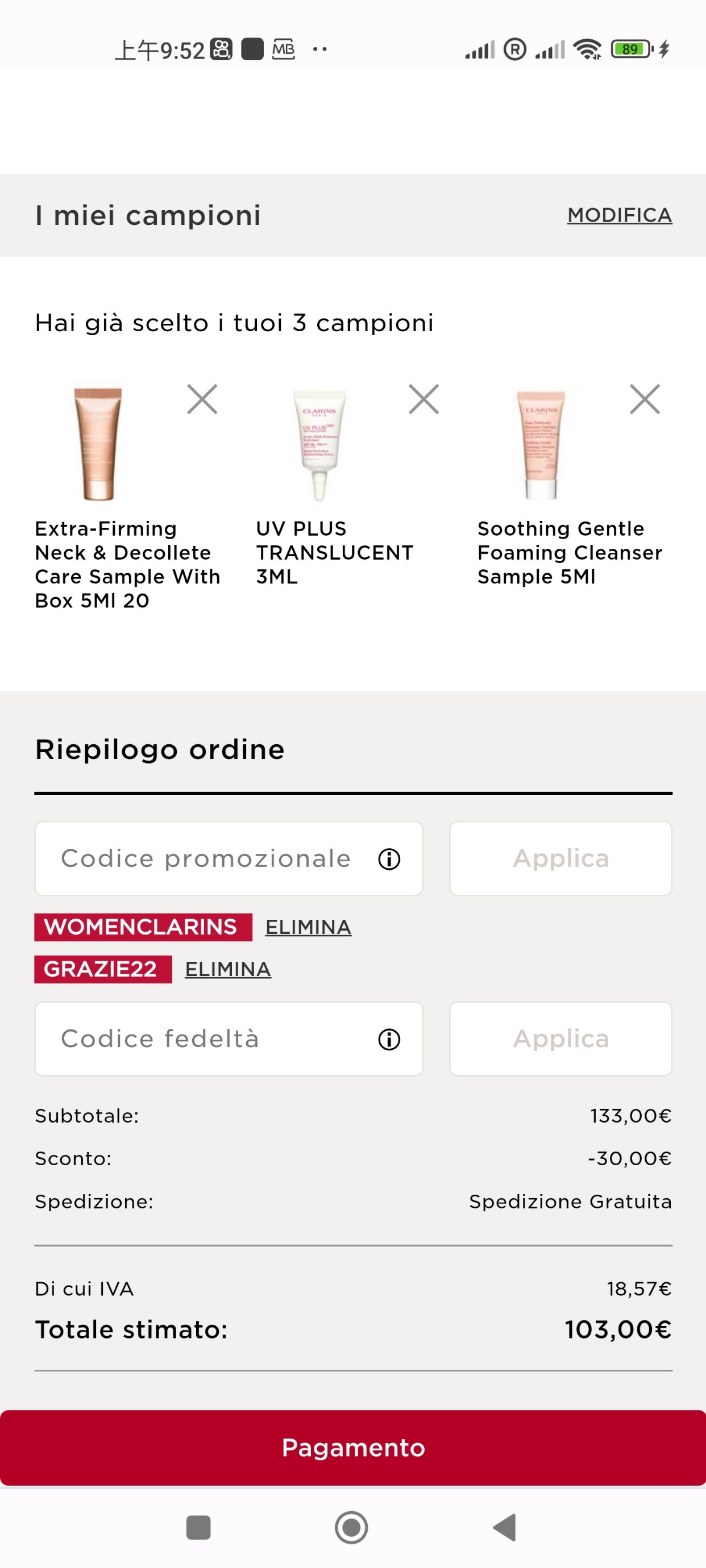
Task: Open info icon for Codice promozionale
Action: (x=389, y=859)
